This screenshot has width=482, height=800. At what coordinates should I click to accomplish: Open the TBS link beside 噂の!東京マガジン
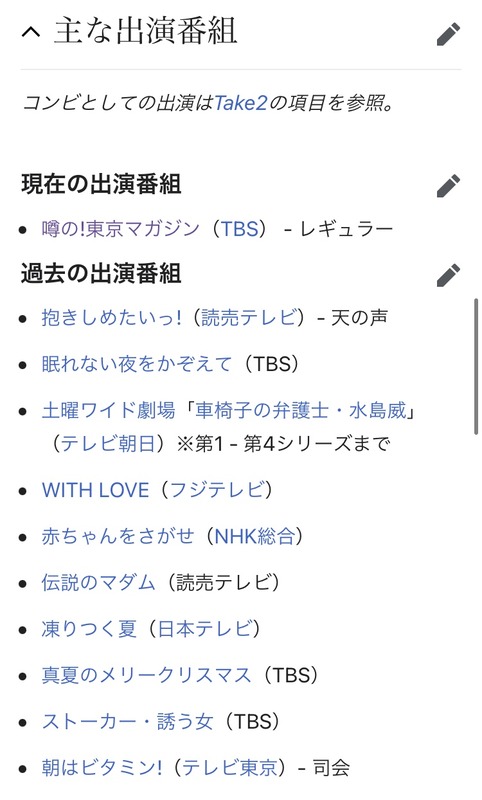240,229
